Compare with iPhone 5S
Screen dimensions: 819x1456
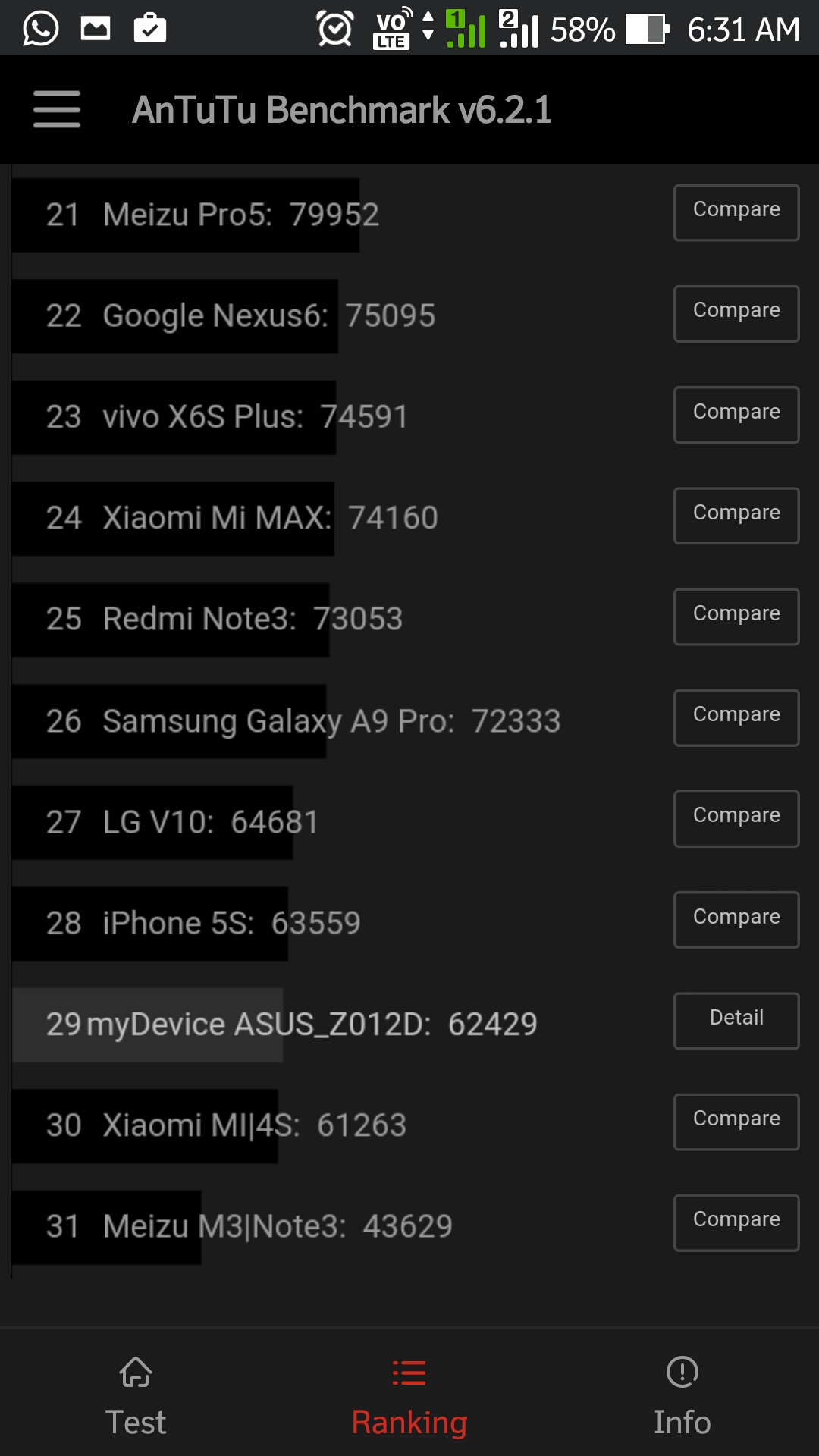(x=736, y=920)
